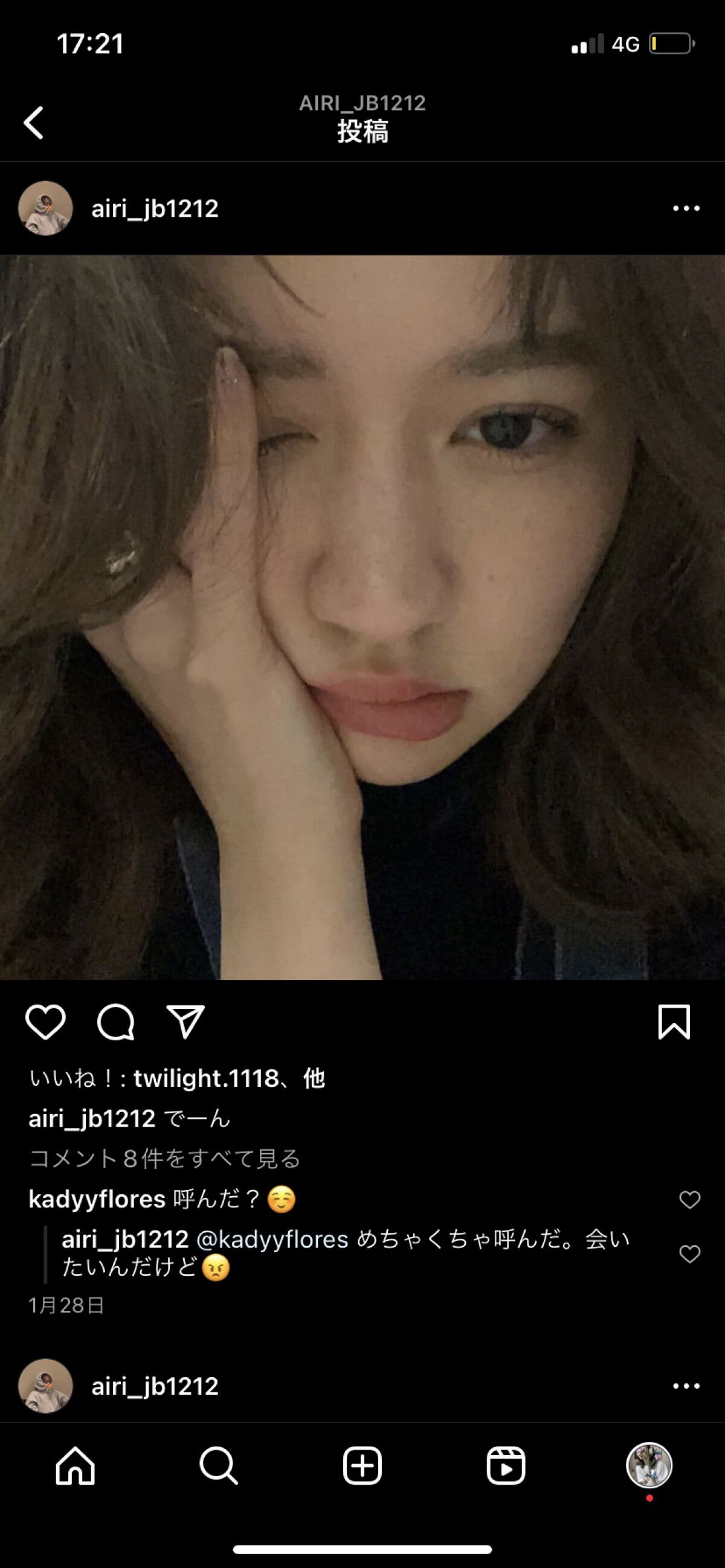This screenshot has width=725, height=1568.
Task: Open your own profile tab
Action: tap(649, 1466)
